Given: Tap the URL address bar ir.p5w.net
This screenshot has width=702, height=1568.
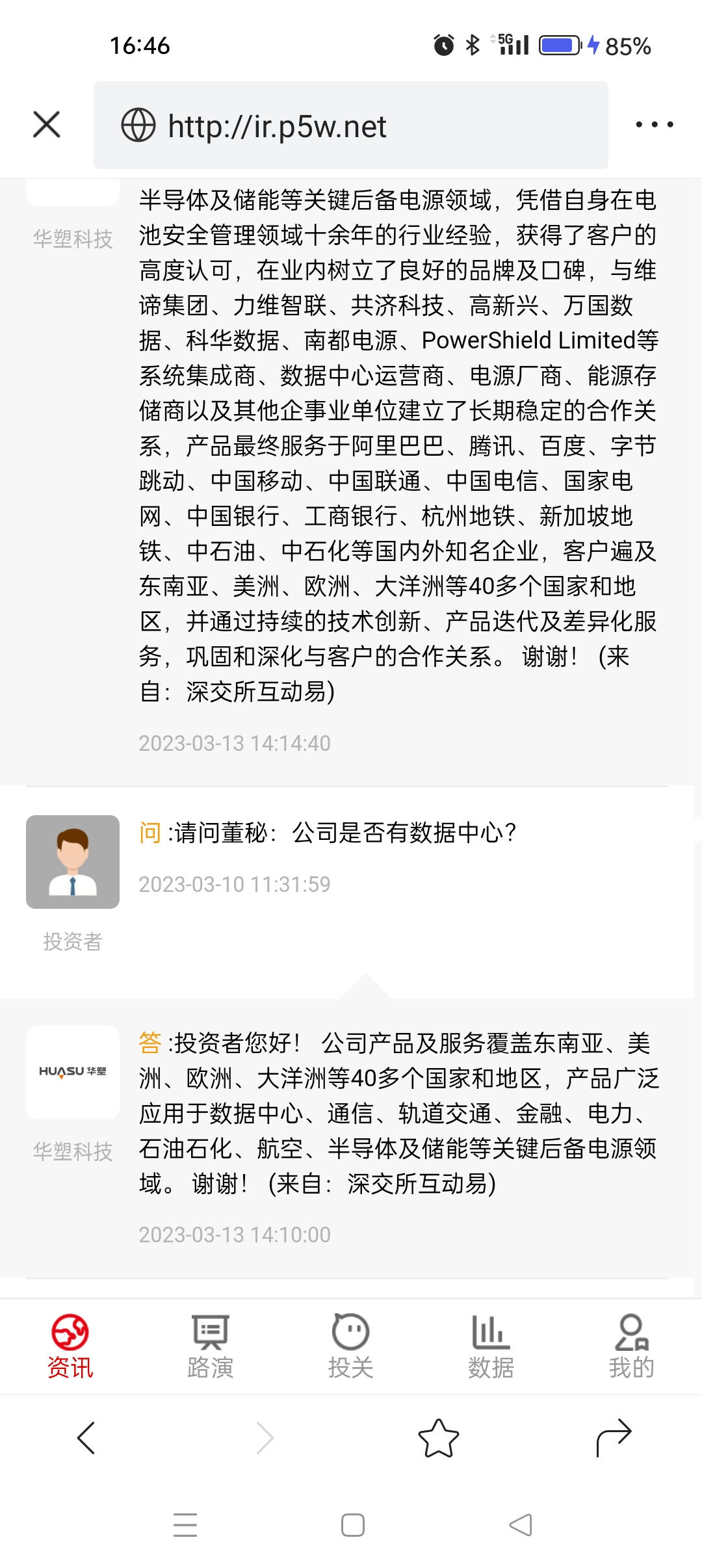Looking at the screenshot, I should 350,125.
